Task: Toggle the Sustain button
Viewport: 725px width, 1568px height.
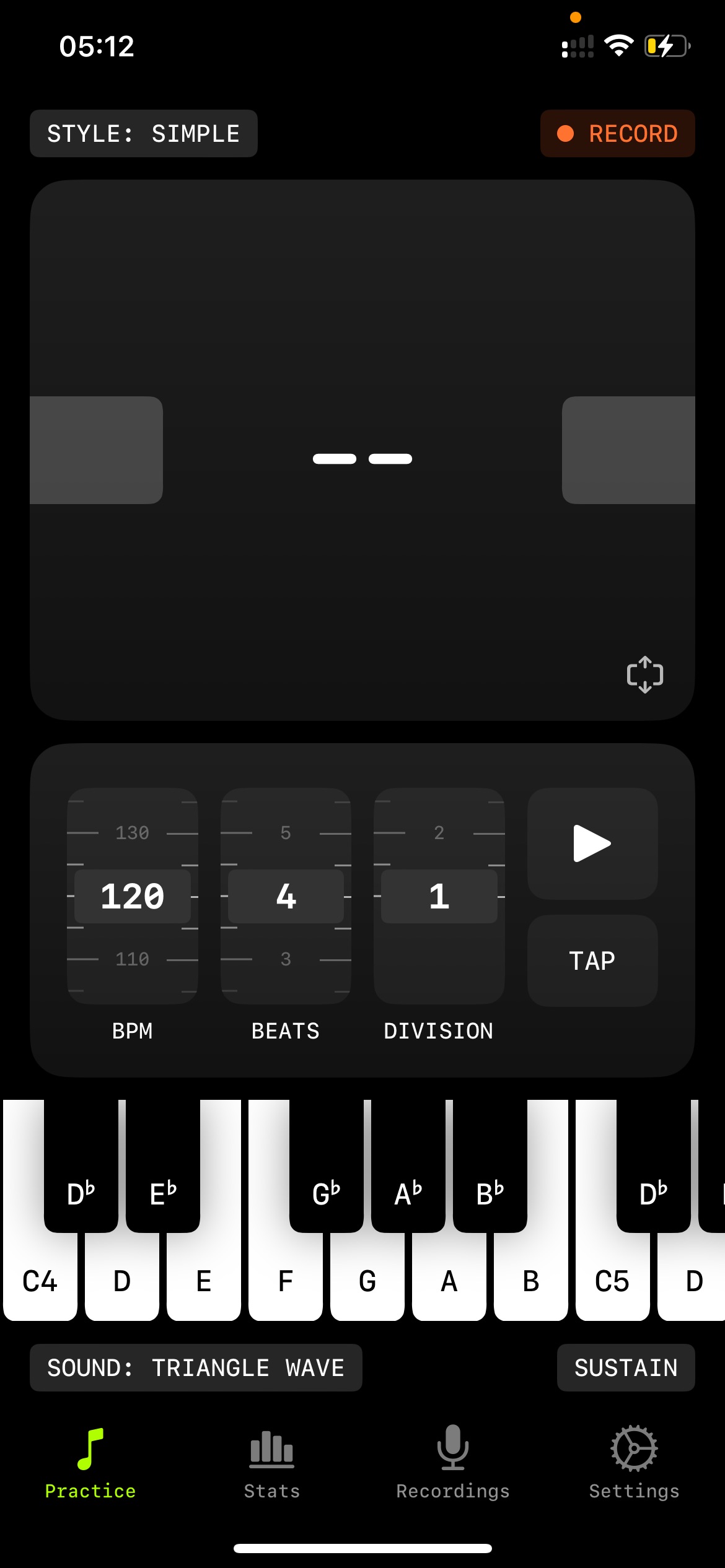Action: (626, 1368)
